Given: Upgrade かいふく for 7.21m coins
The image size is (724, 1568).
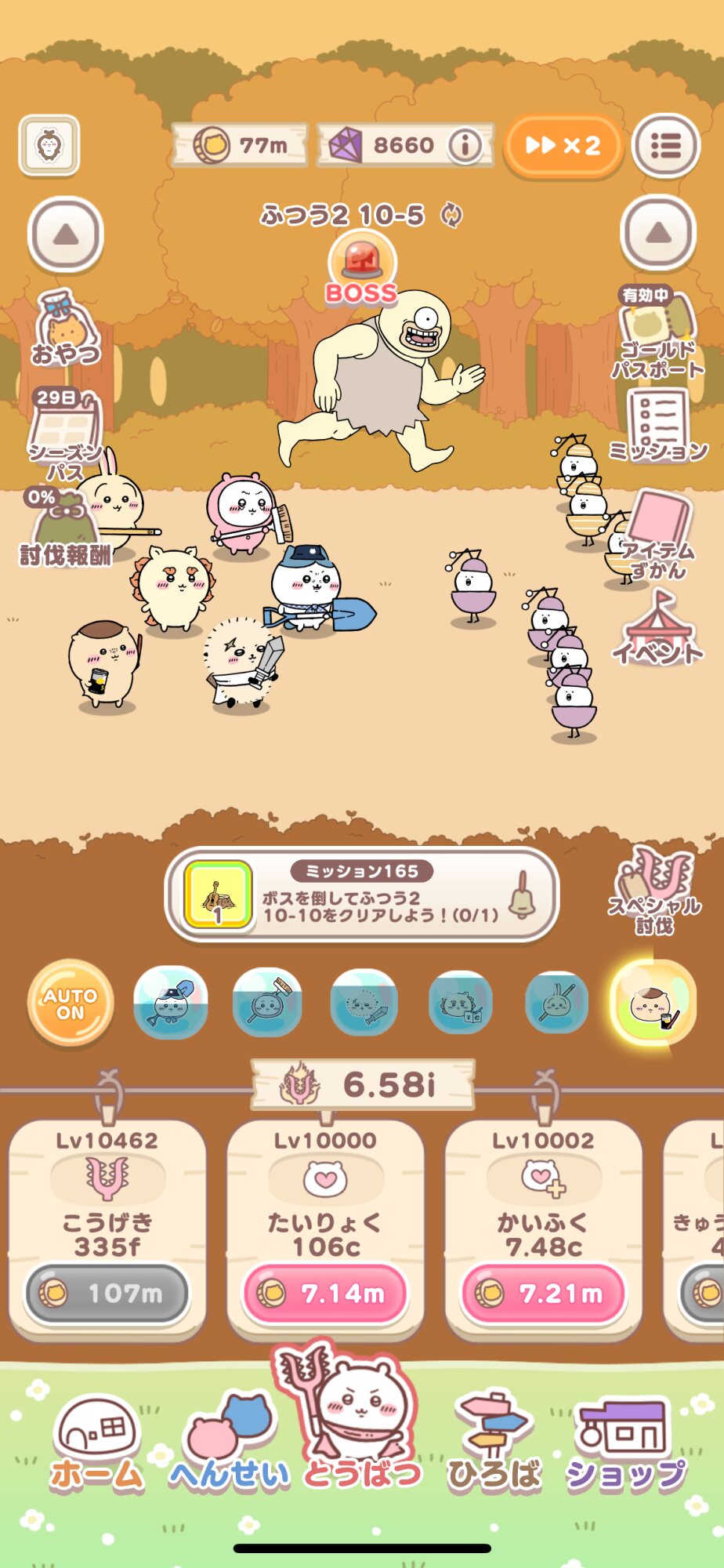Looking at the screenshot, I should click(544, 1294).
